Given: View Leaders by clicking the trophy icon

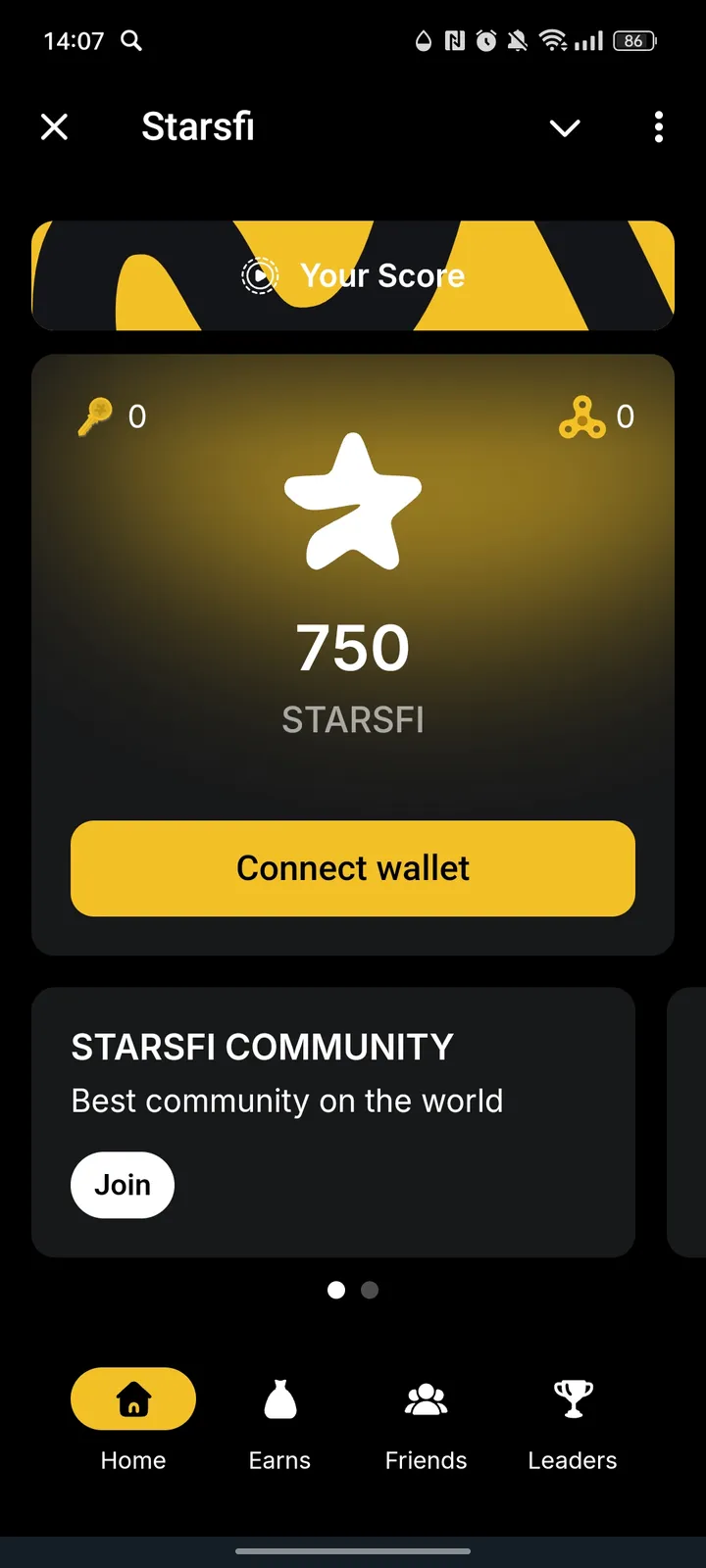Looking at the screenshot, I should click(572, 1399).
